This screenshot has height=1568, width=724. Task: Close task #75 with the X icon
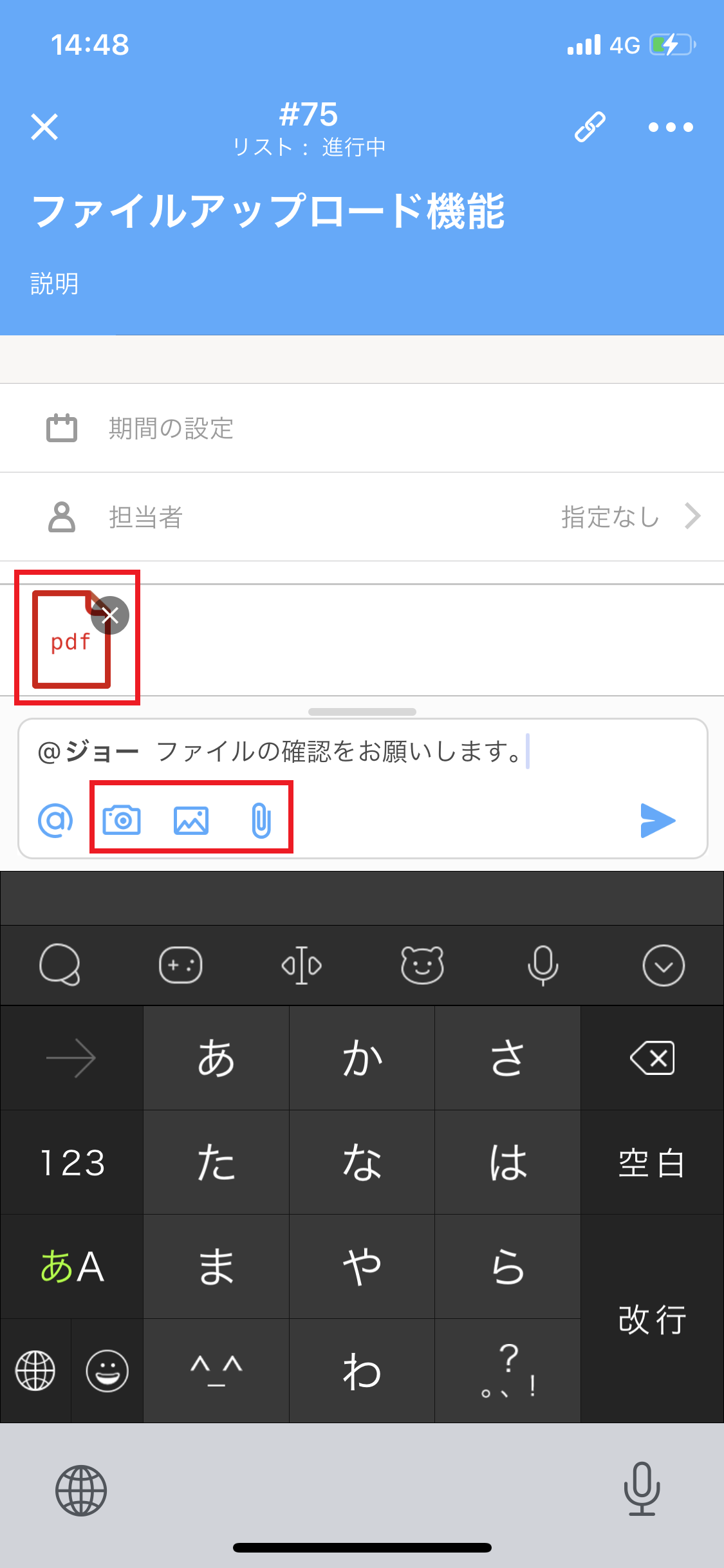click(44, 127)
